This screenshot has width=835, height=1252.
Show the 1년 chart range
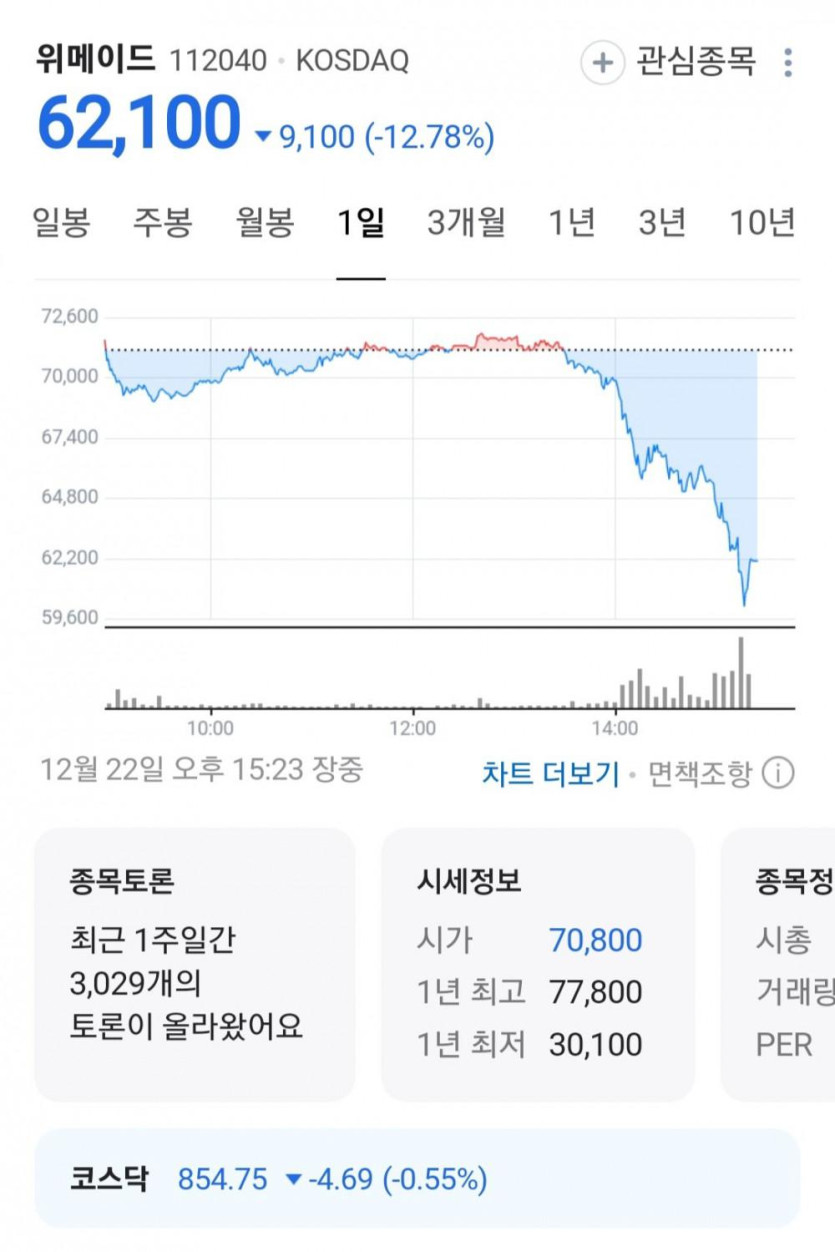tap(572, 222)
